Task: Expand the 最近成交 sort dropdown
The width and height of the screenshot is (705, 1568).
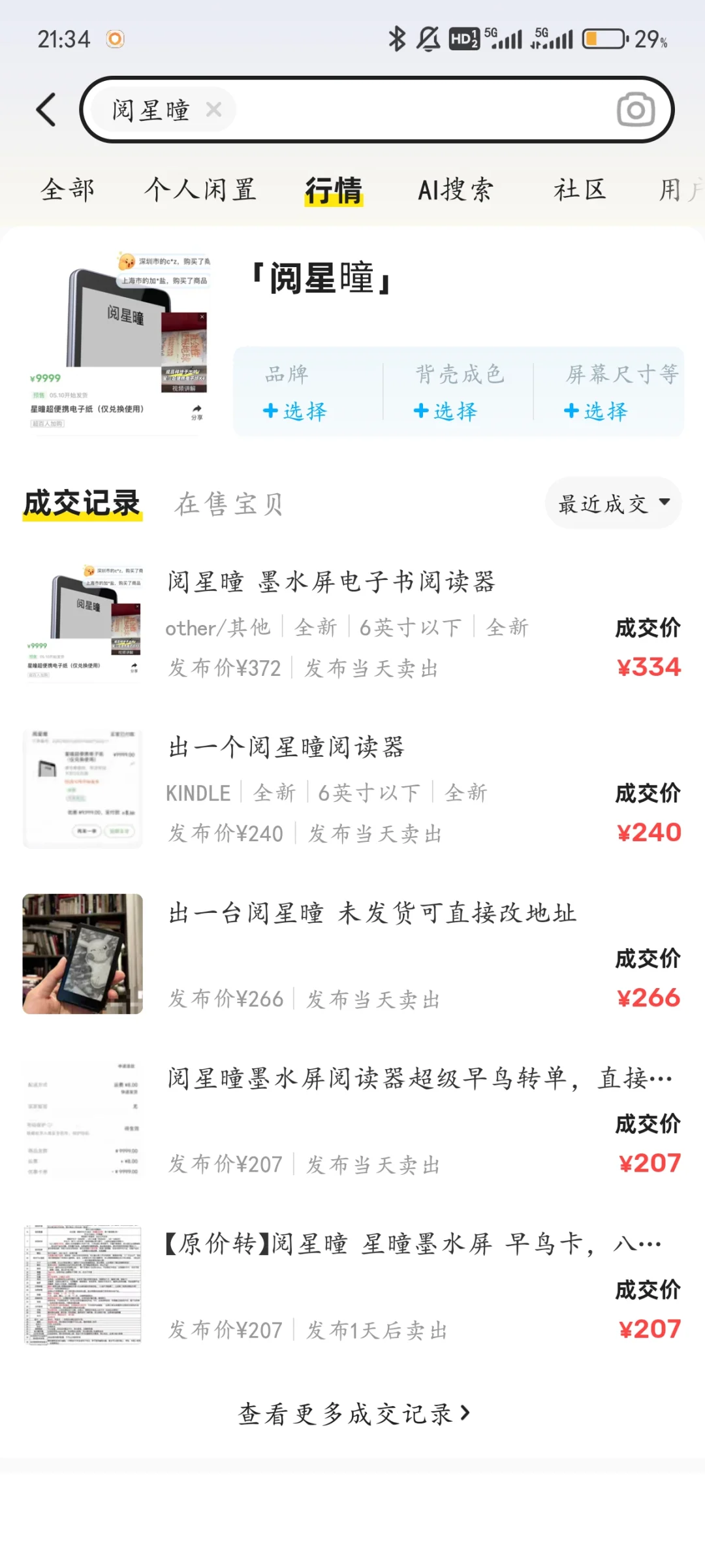Action: click(613, 503)
